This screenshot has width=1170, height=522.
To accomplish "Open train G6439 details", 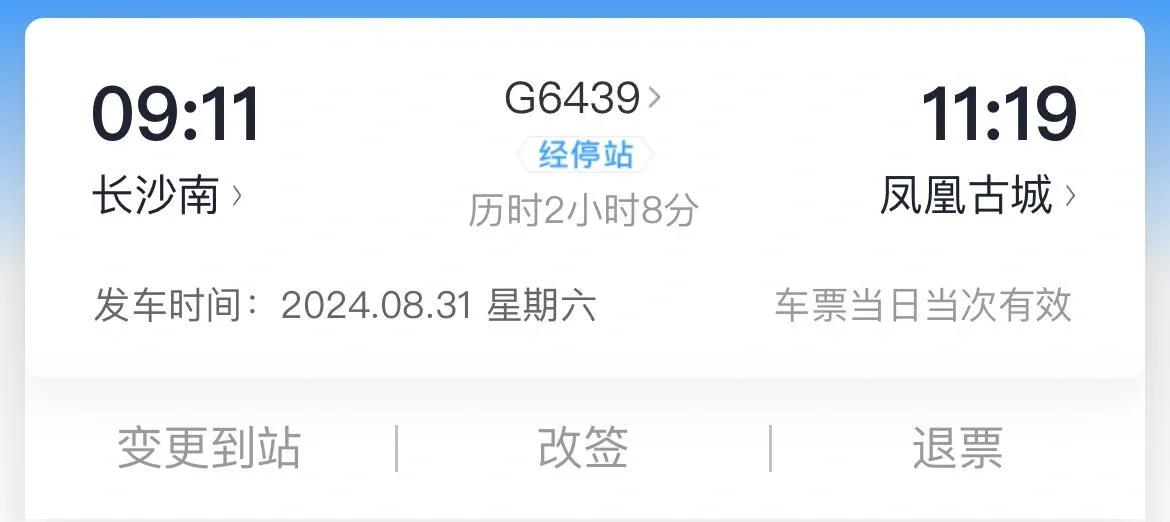I will [x=583, y=98].
